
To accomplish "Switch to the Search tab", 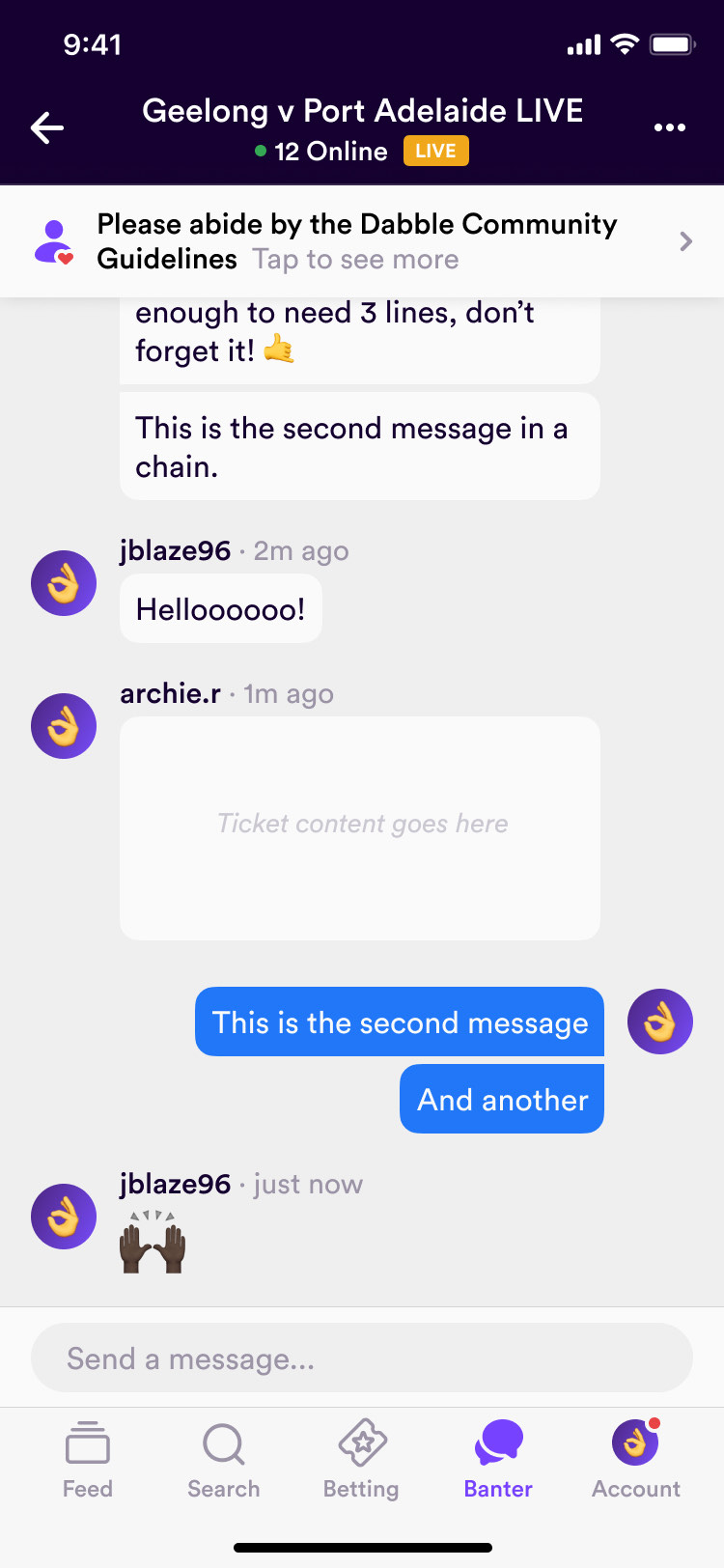I will (224, 1460).
